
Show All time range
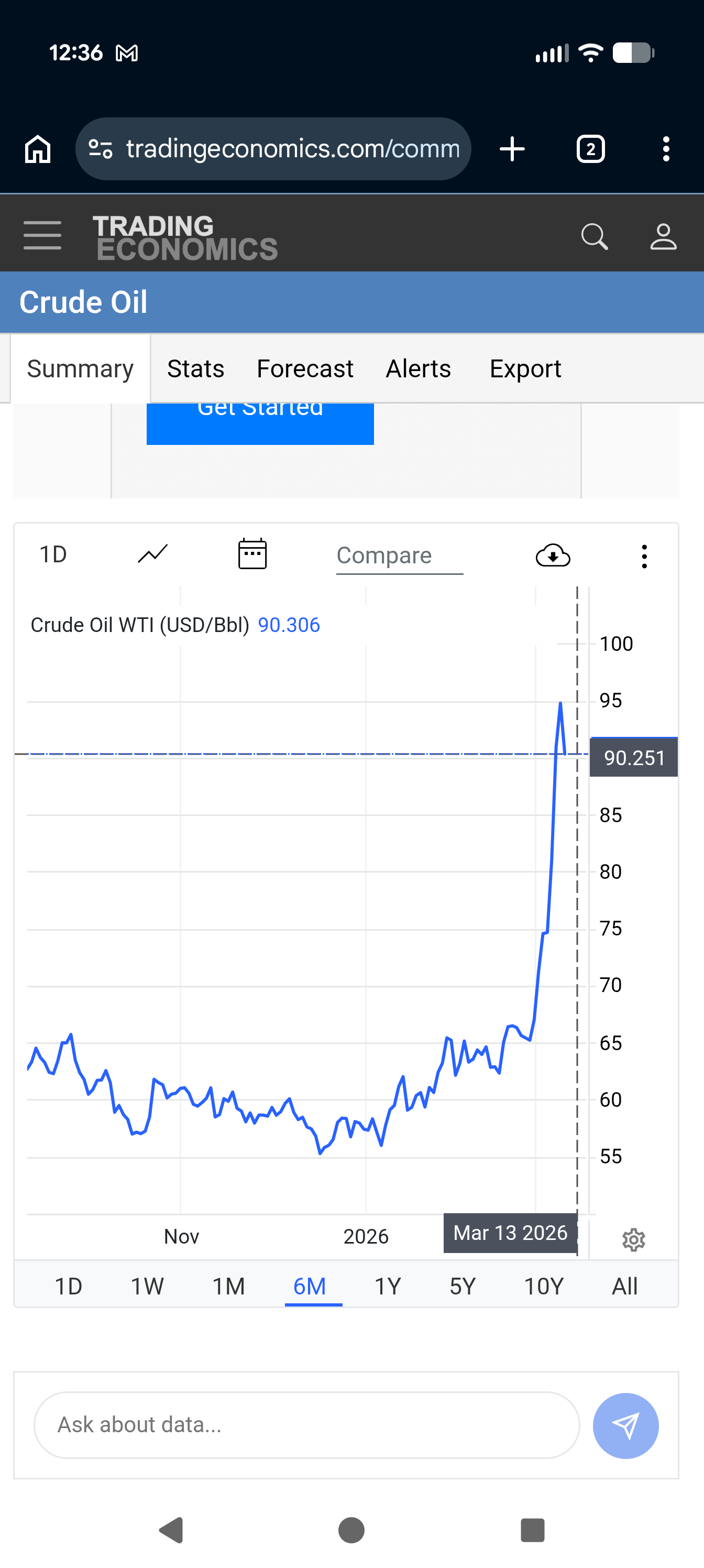624,1286
